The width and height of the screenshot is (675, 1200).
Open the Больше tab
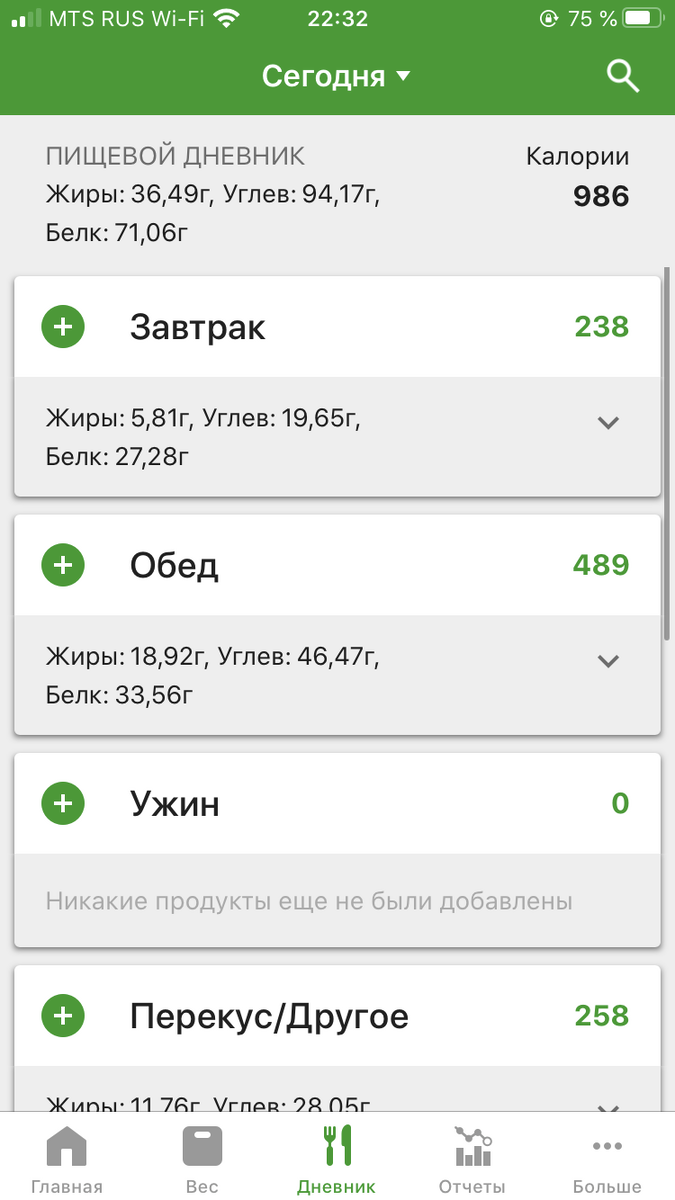point(607,1160)
